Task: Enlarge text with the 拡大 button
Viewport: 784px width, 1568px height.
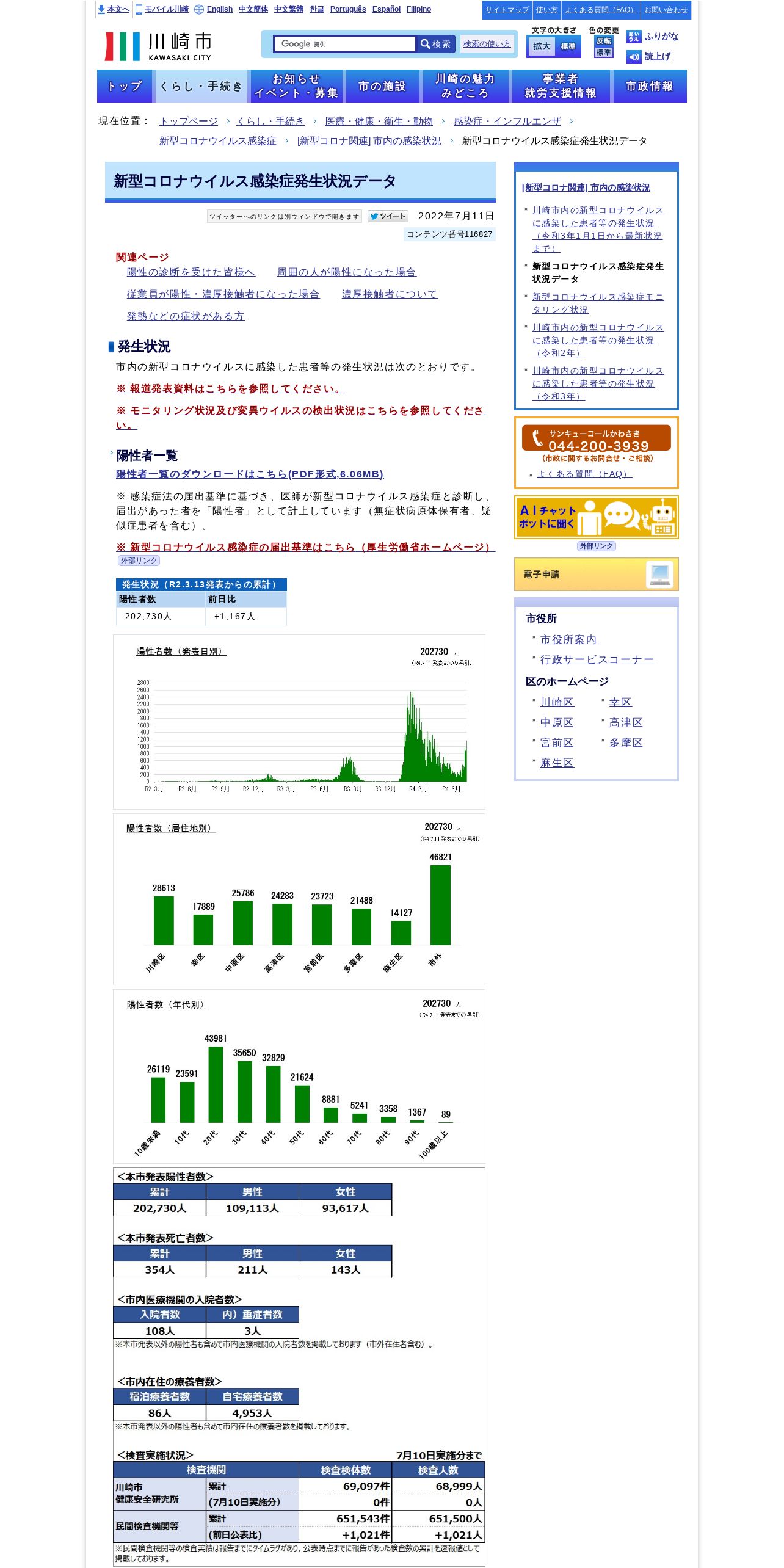Action: click(x=542, y=46)
